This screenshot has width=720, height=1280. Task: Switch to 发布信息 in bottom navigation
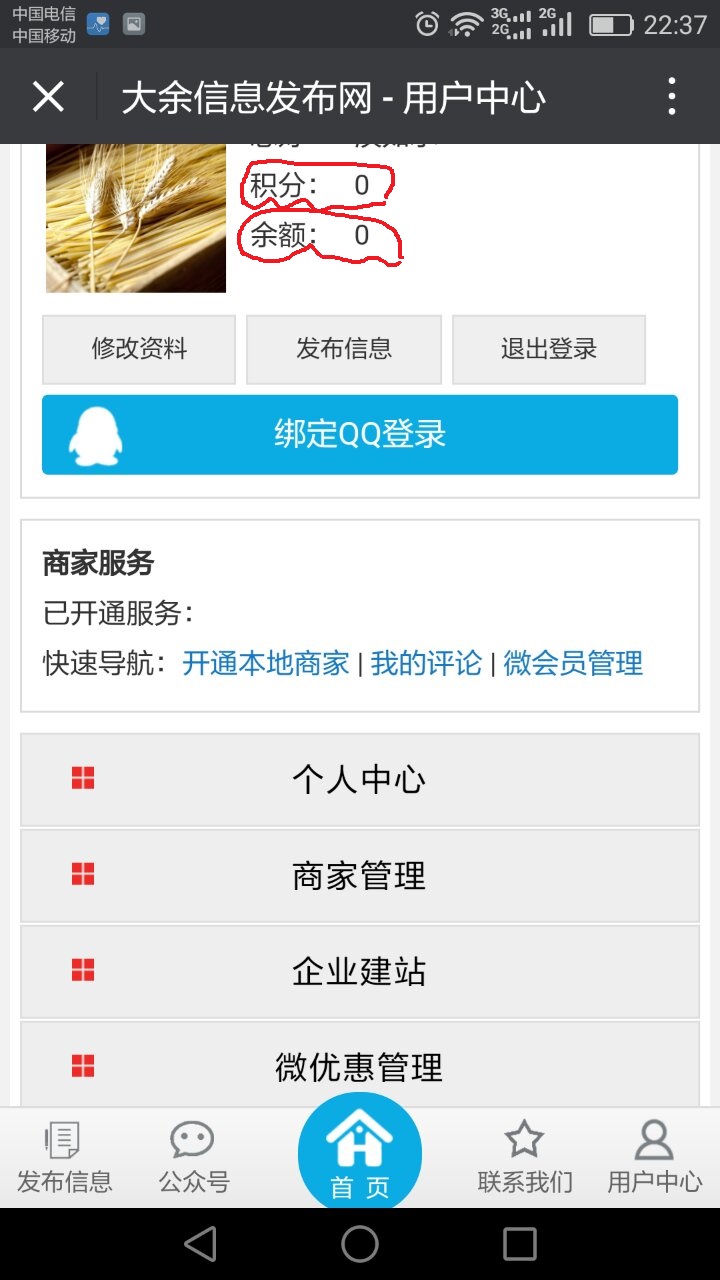click(65, 1158)
